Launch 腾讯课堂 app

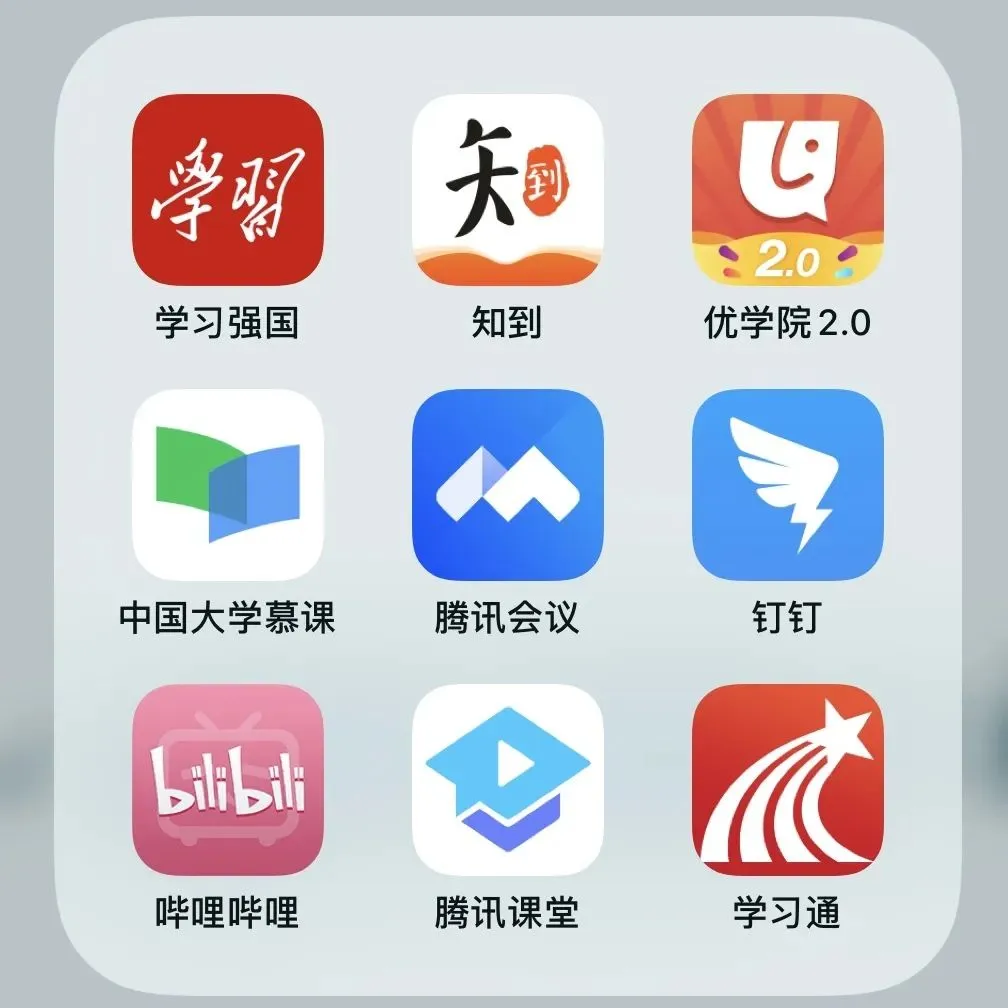(x=507, y=780)
